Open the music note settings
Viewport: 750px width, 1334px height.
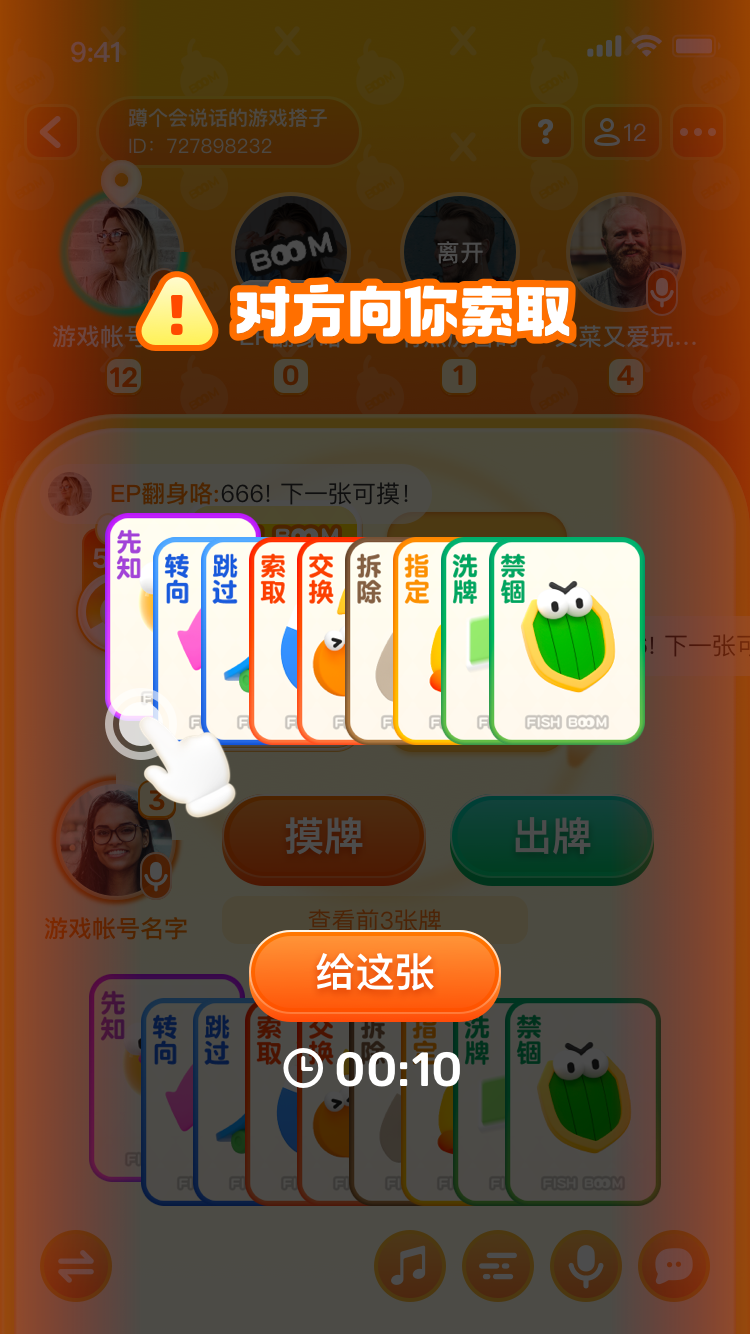click(409, 1265)
